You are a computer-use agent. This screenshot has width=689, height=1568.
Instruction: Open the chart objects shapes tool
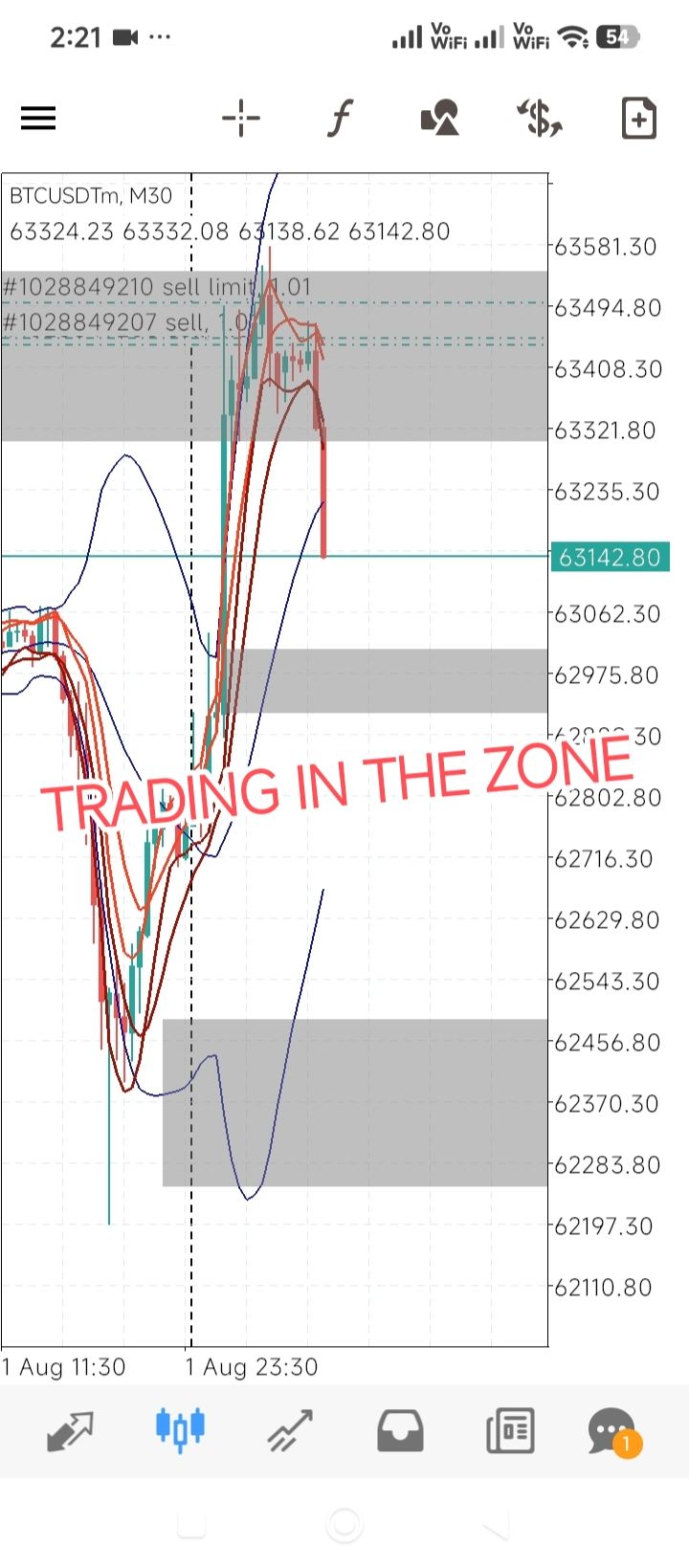[x=440, y=119]
